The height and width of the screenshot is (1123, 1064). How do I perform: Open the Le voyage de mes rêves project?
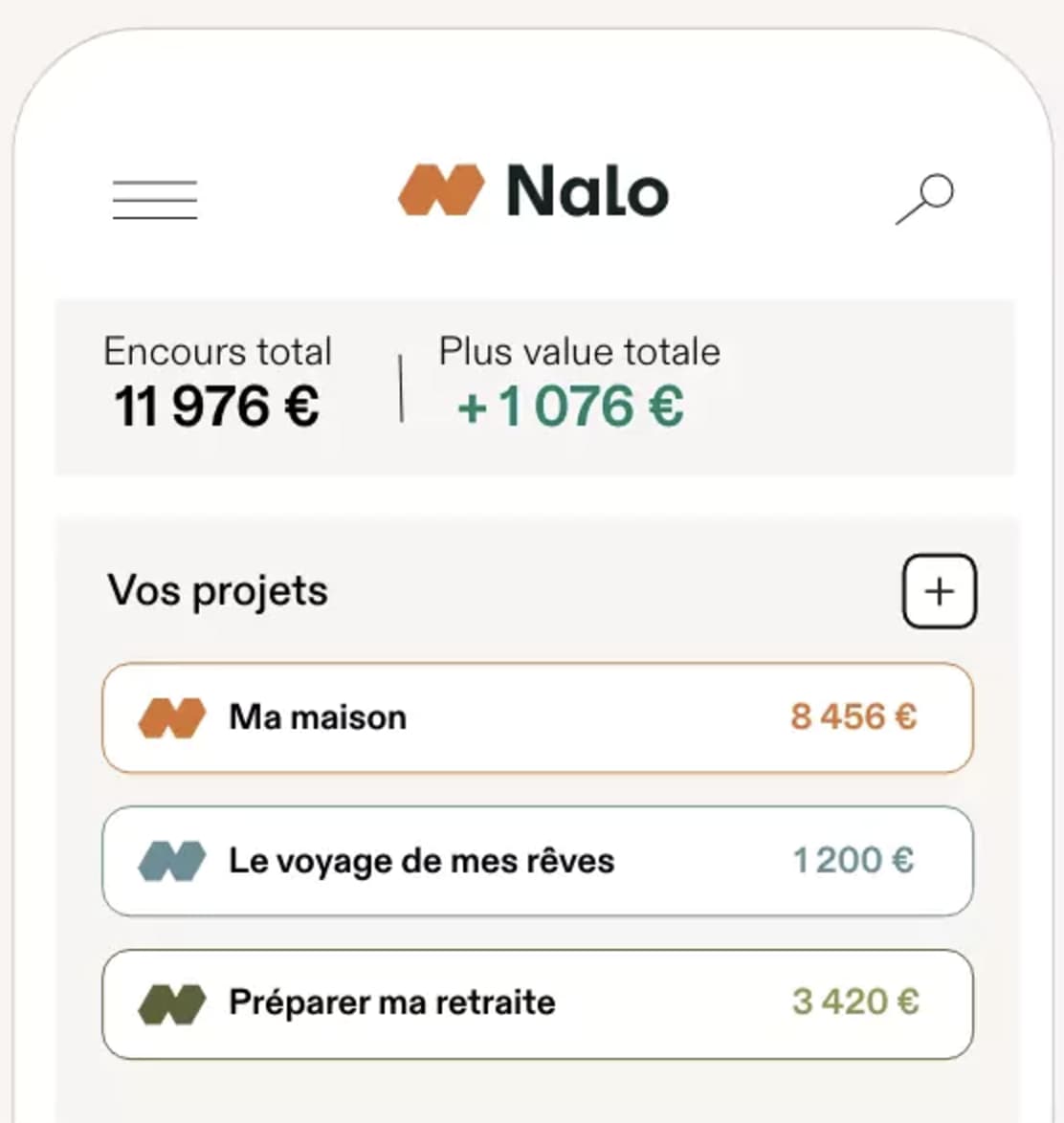pos(536,859)
